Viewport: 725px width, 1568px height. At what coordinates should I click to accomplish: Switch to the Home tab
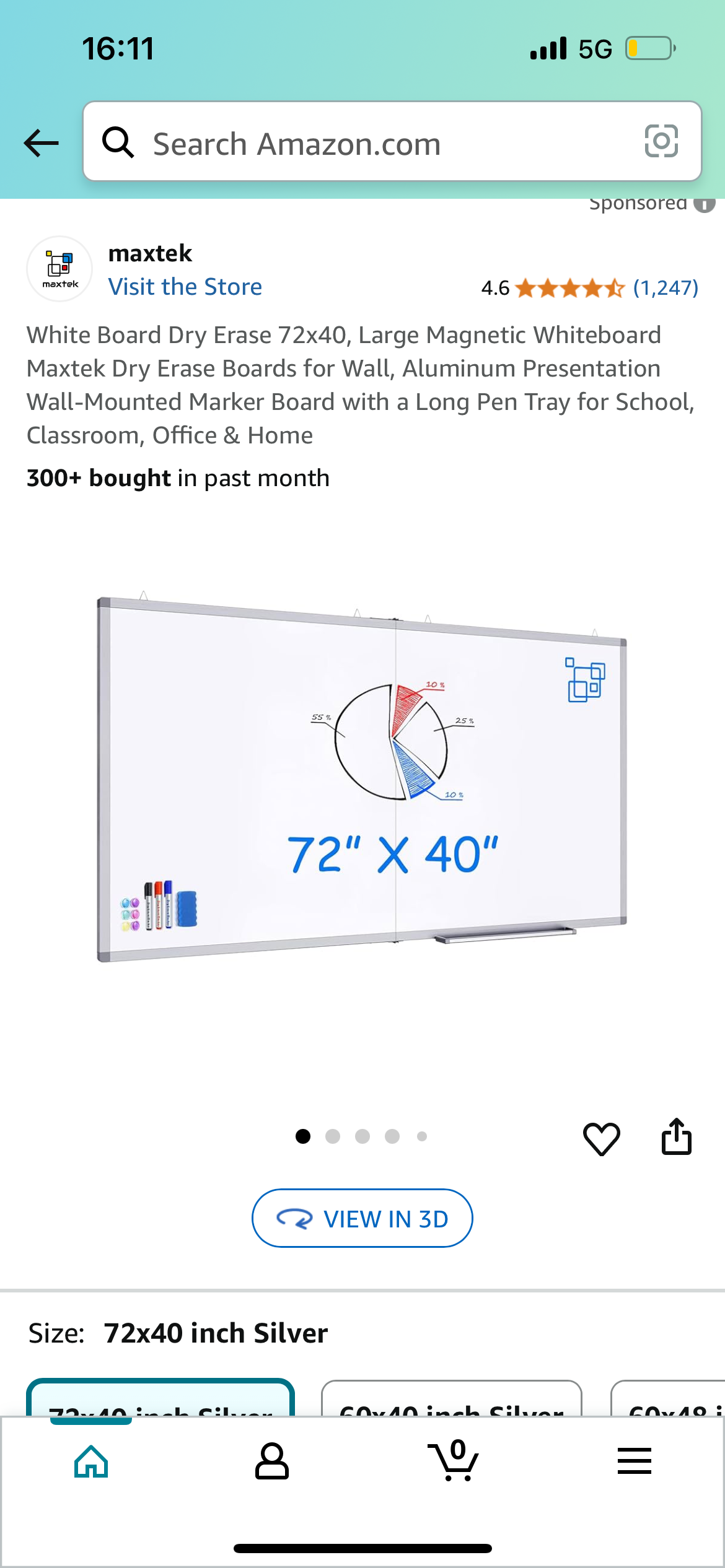pos(91,1461)
